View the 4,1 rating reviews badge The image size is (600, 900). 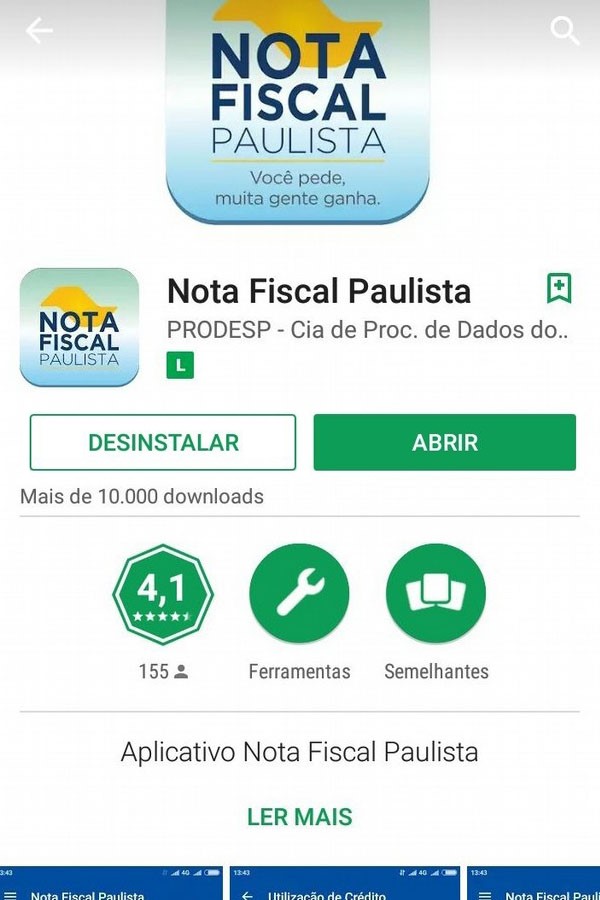coord(163,595)
